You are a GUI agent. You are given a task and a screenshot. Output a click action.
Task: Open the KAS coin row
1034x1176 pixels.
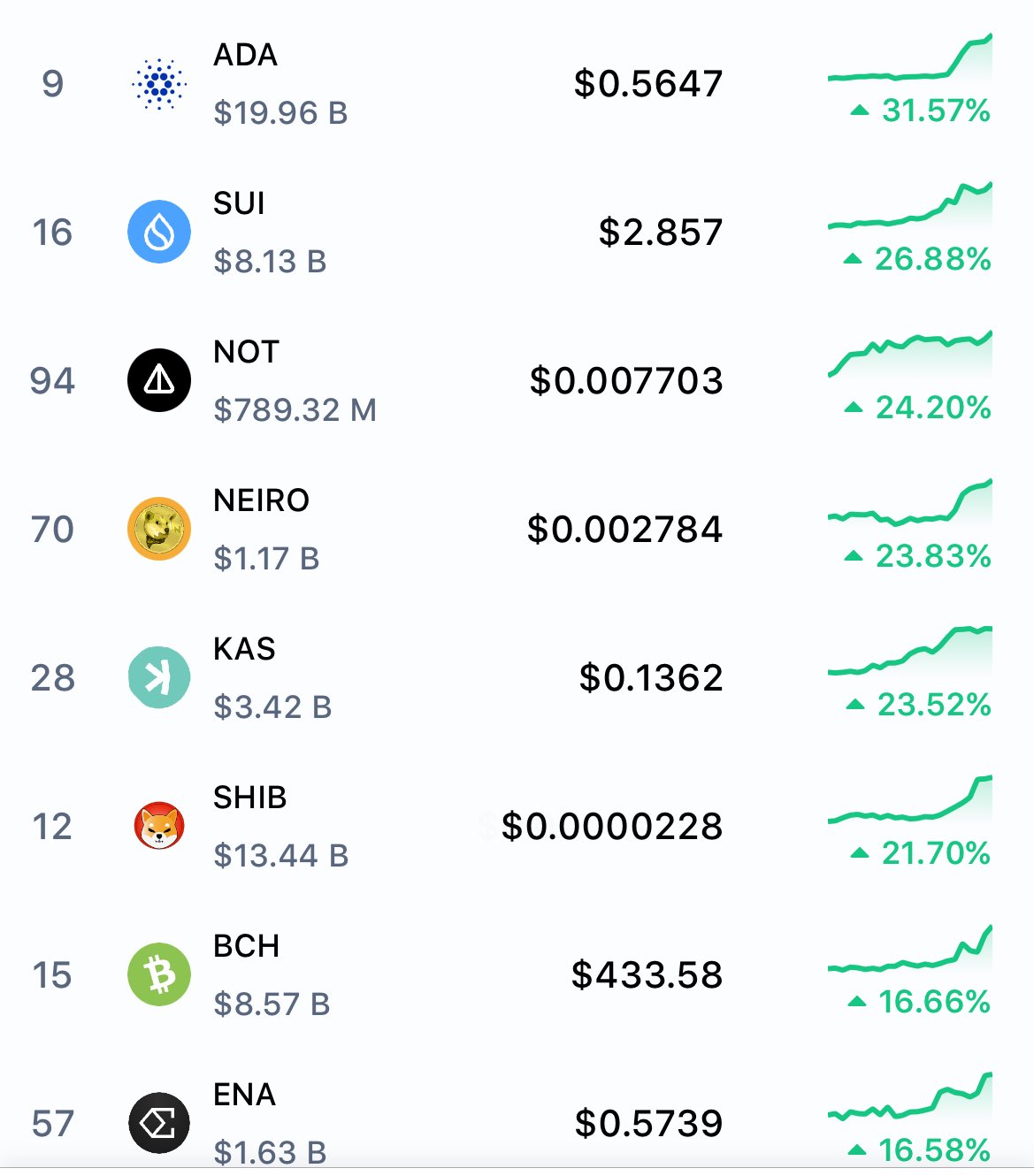tap(517, 677)
